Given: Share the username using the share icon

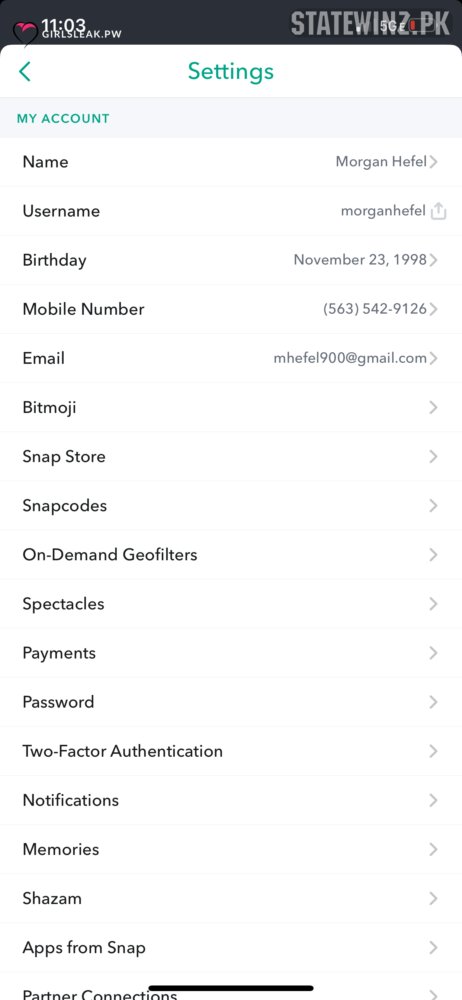Looking at the screenshot, I should 438,211.
